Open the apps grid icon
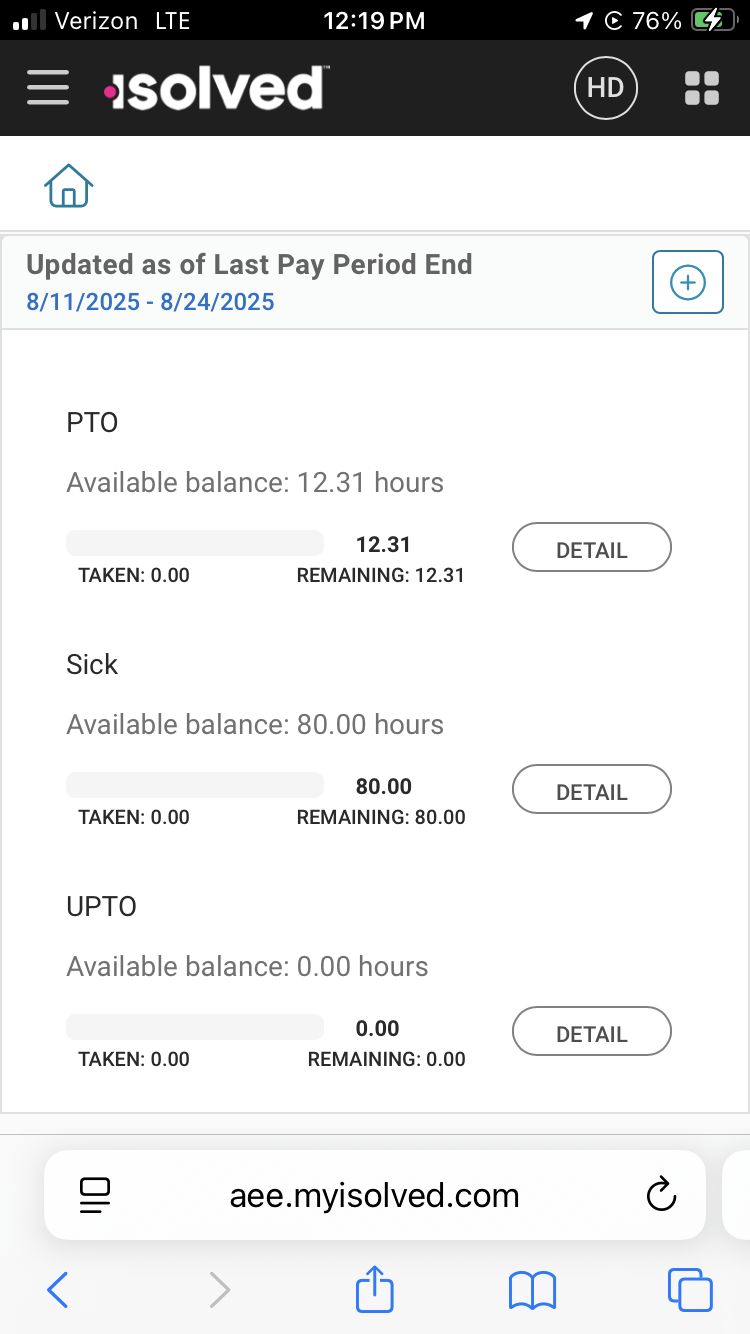The image size is (750, 1334). pyautogui.click(x=702, y=88)
